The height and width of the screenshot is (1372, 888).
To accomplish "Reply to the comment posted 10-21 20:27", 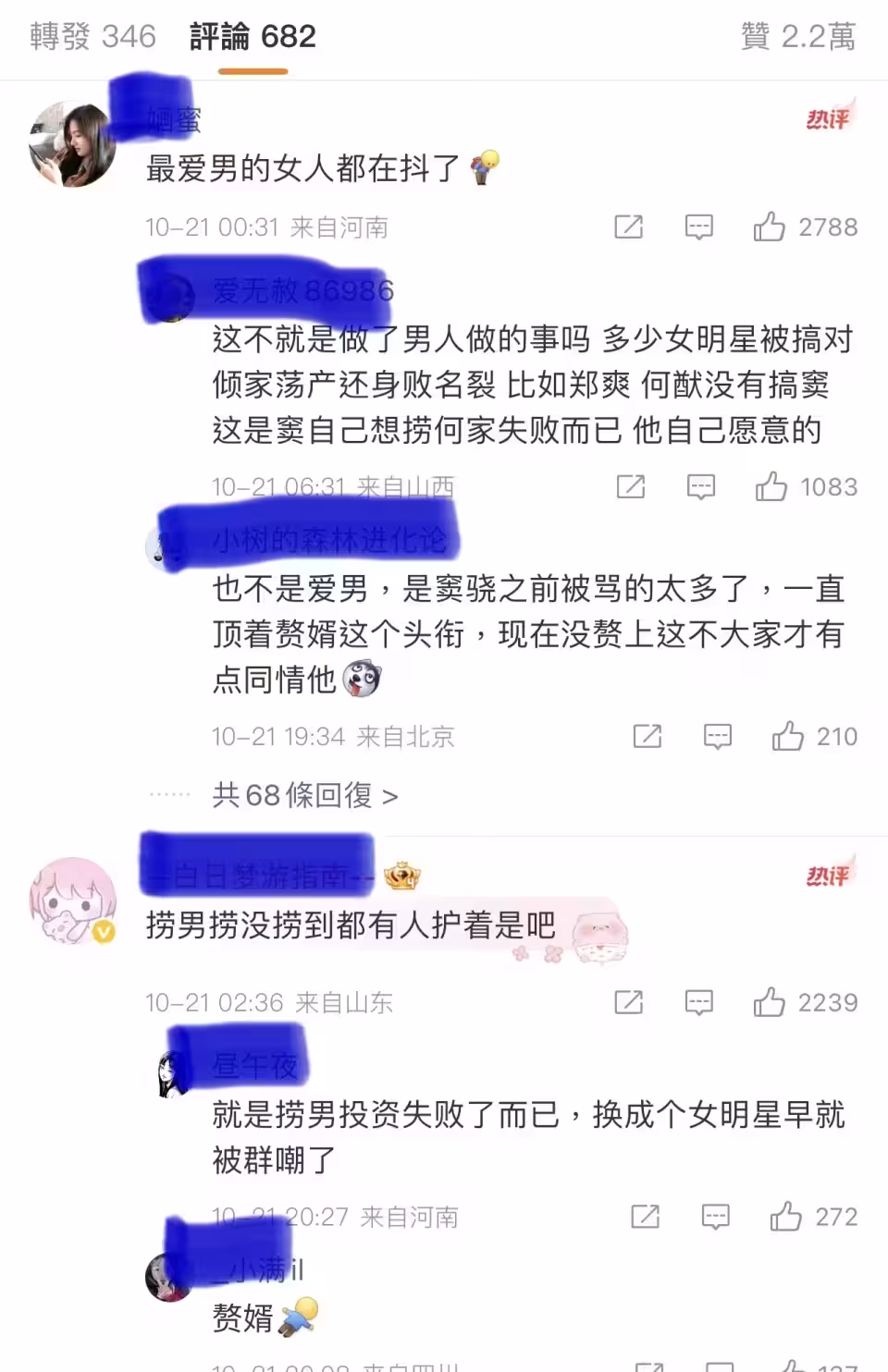I will 715,1217.
